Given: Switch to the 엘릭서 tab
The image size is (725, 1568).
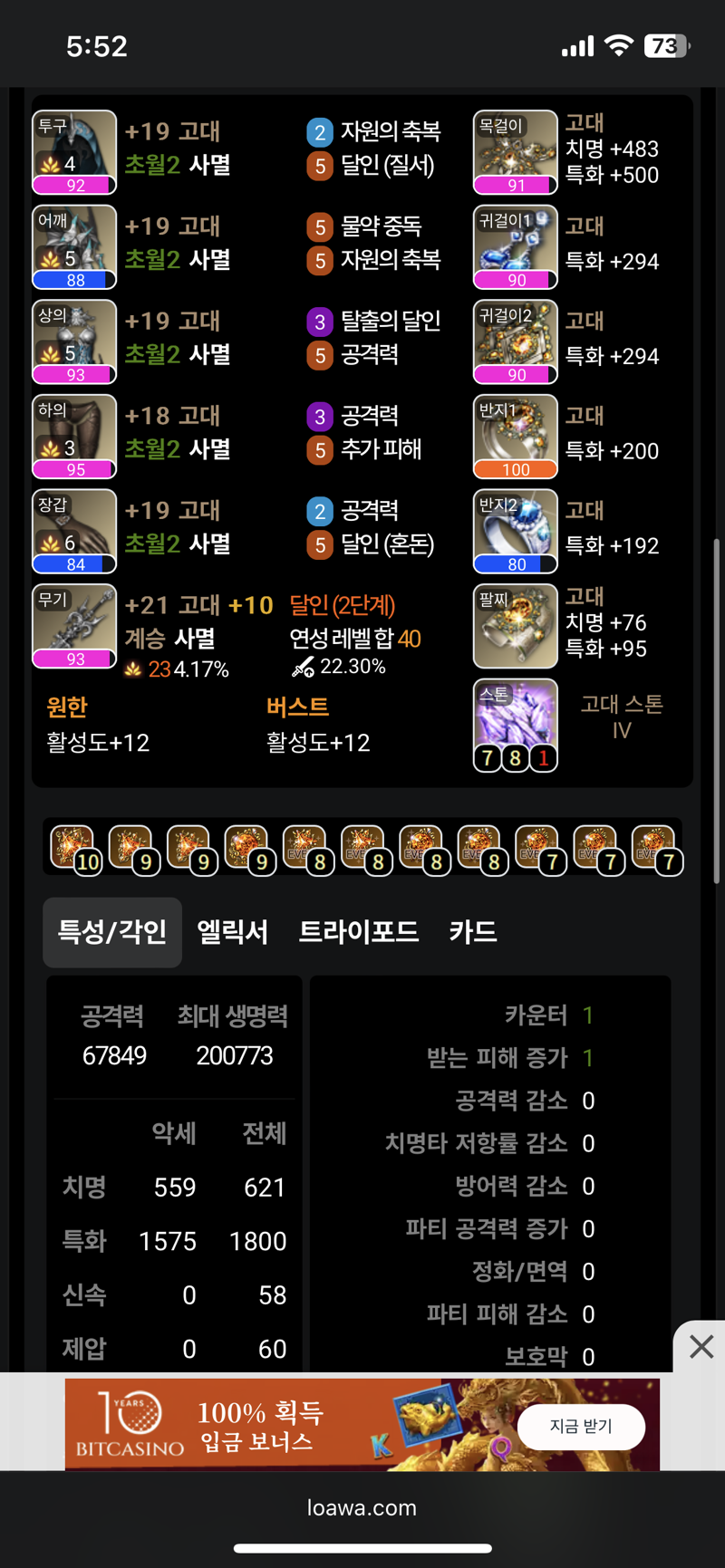Looking at the screenshot, I should (232, 932).
